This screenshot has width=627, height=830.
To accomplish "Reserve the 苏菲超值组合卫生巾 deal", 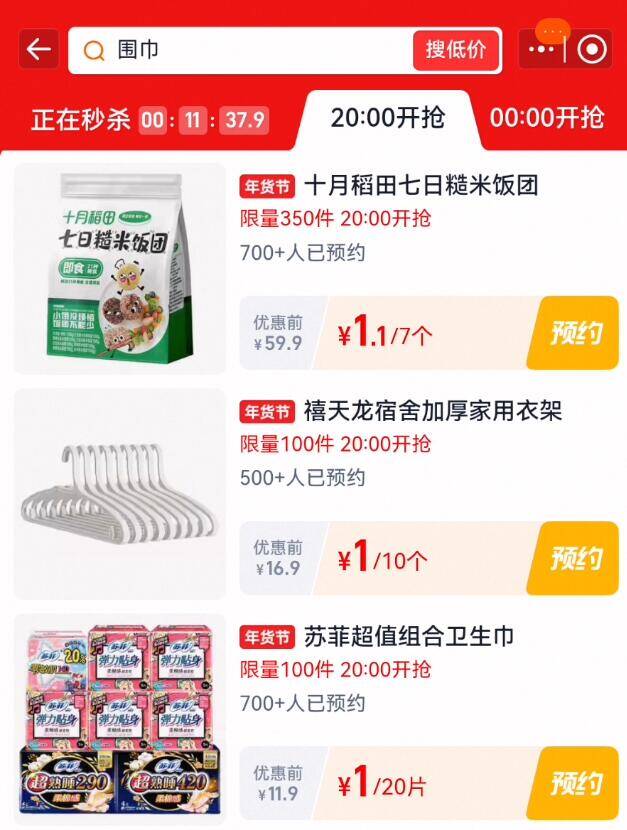I will pyautogui.click(x=577, y=783).
